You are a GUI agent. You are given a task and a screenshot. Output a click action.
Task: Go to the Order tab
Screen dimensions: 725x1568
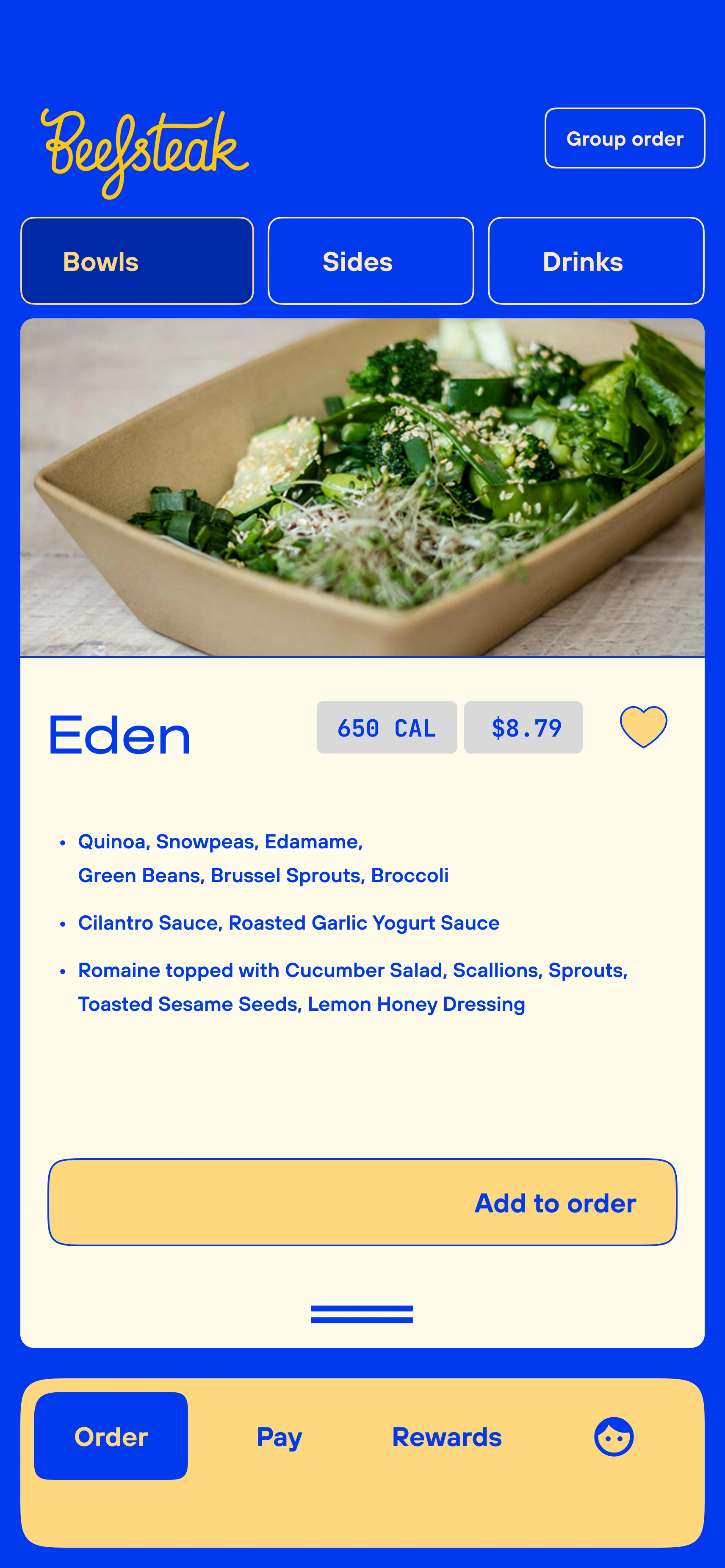[111, 1436]
